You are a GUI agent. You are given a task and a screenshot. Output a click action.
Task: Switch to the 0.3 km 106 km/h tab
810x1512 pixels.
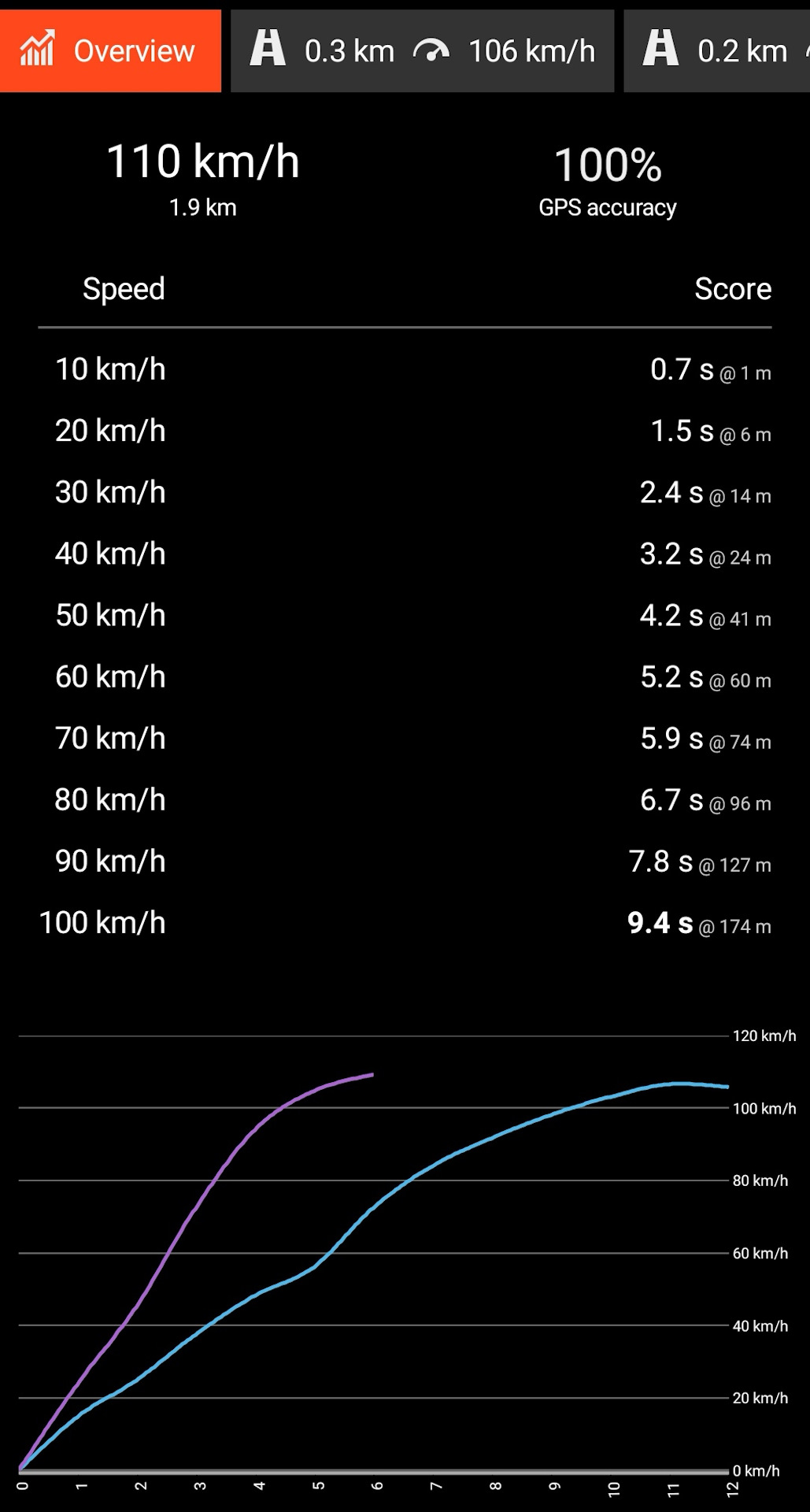coord(422,51)
